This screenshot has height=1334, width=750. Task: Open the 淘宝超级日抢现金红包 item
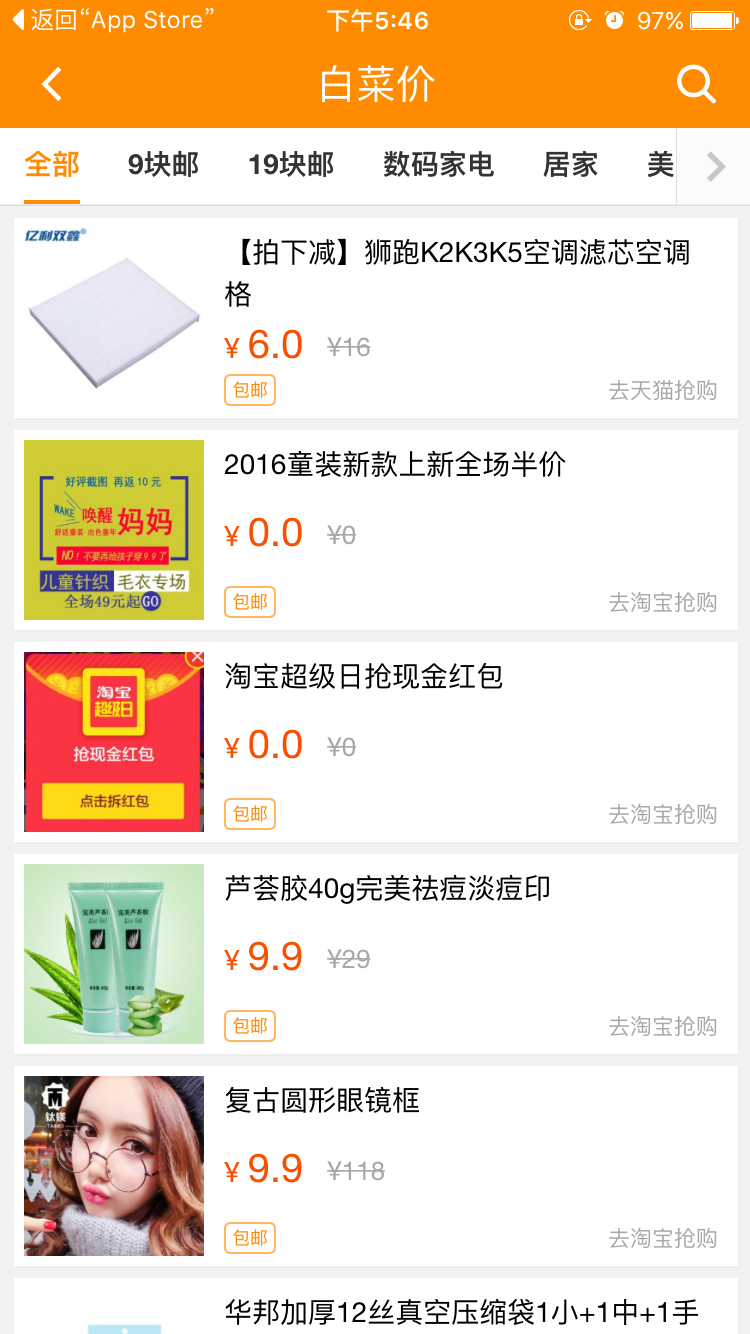[x=375, y=742]
